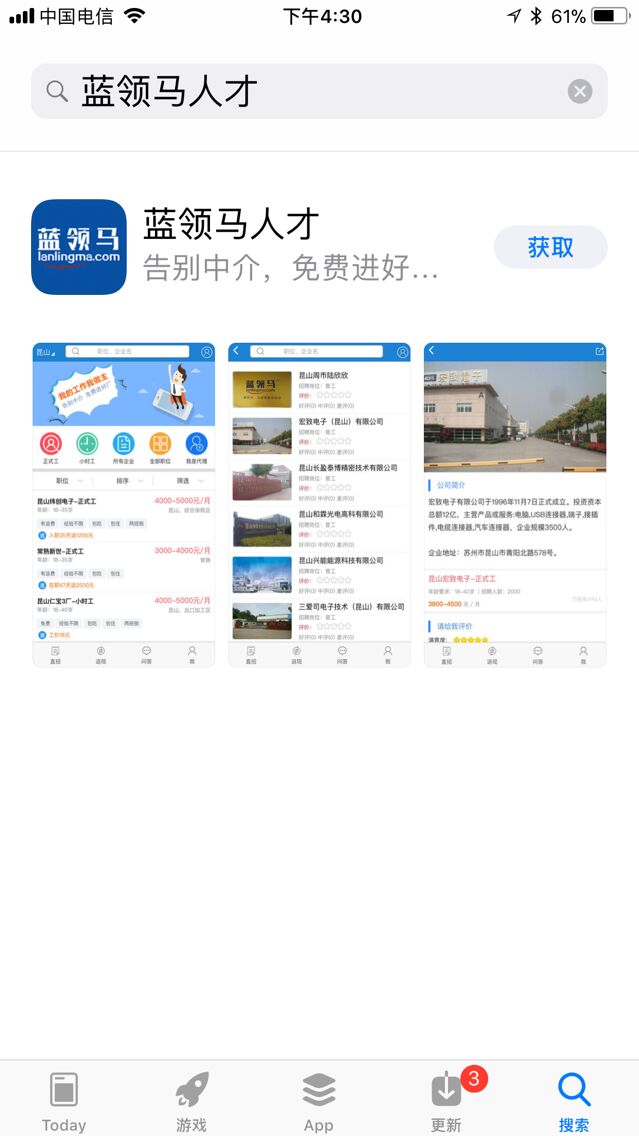This screenshot has height=1136, width=639.
Task: View the first app preview screenshot
Action: [124, 504]
